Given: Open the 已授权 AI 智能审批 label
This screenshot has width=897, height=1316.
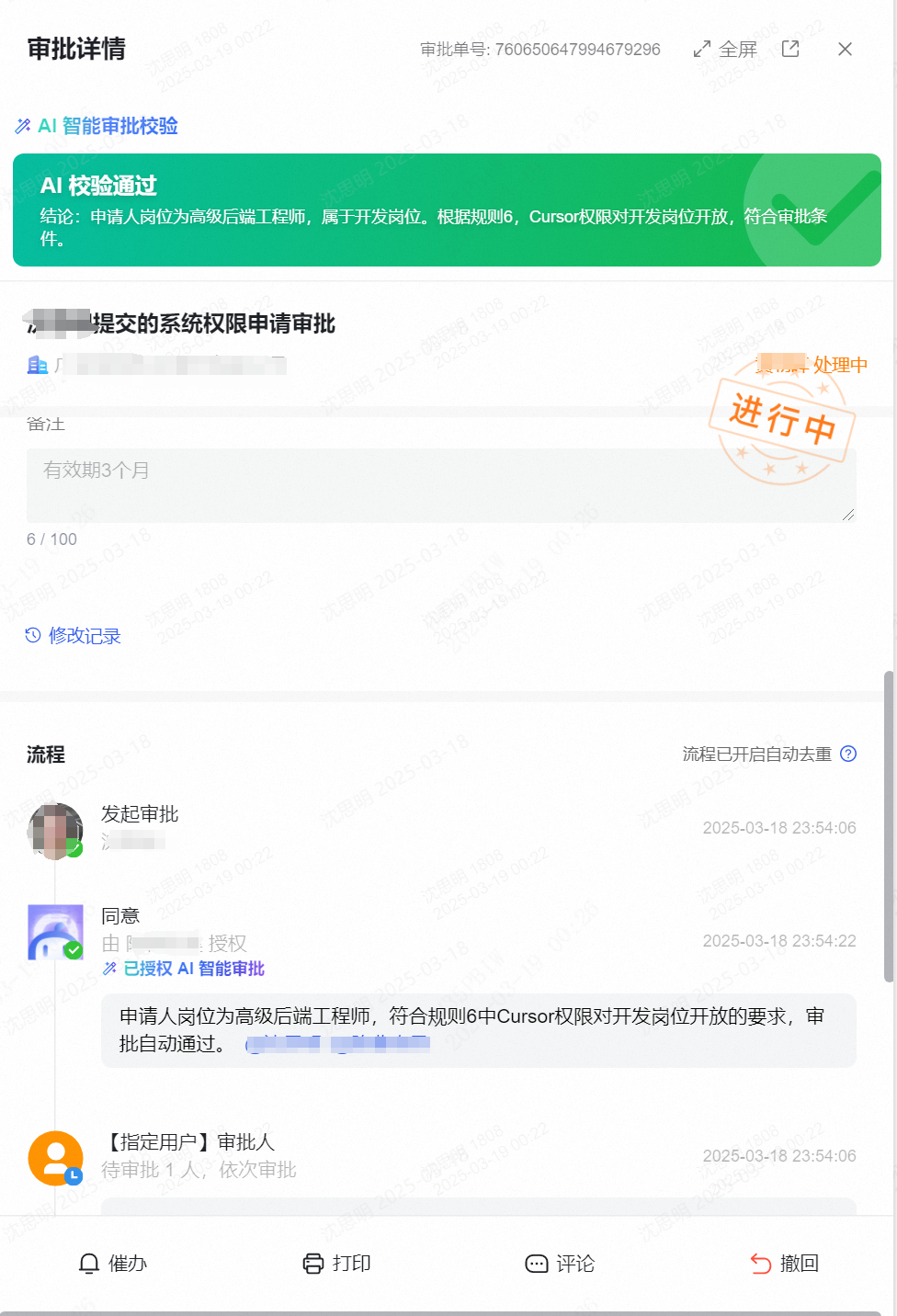Looking at the screenshot, I should click(184, 969).
